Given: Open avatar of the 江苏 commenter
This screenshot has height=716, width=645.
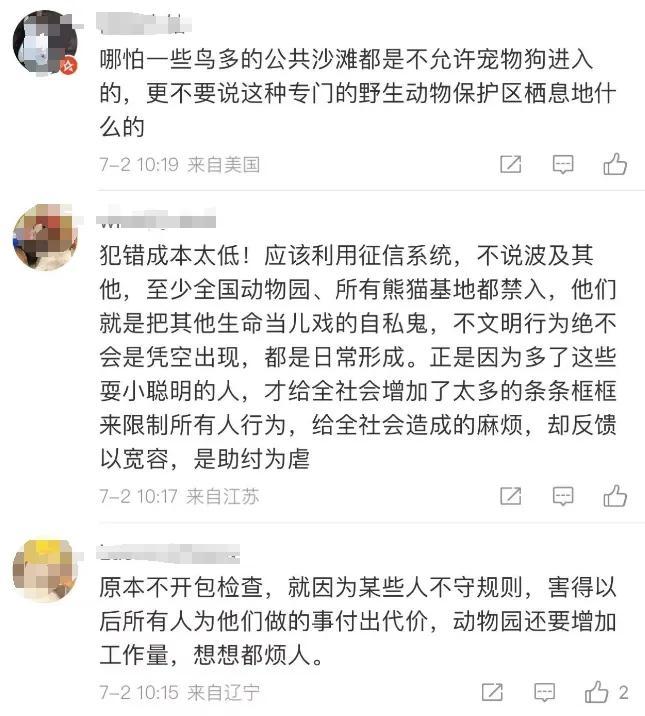Looking at the screenshot, I should coord(45,238).
